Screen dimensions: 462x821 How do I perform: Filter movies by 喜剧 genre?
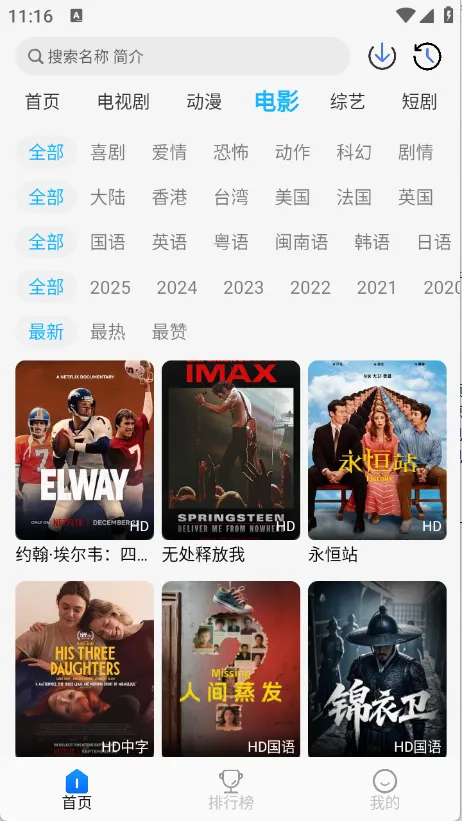click(107, 152)
